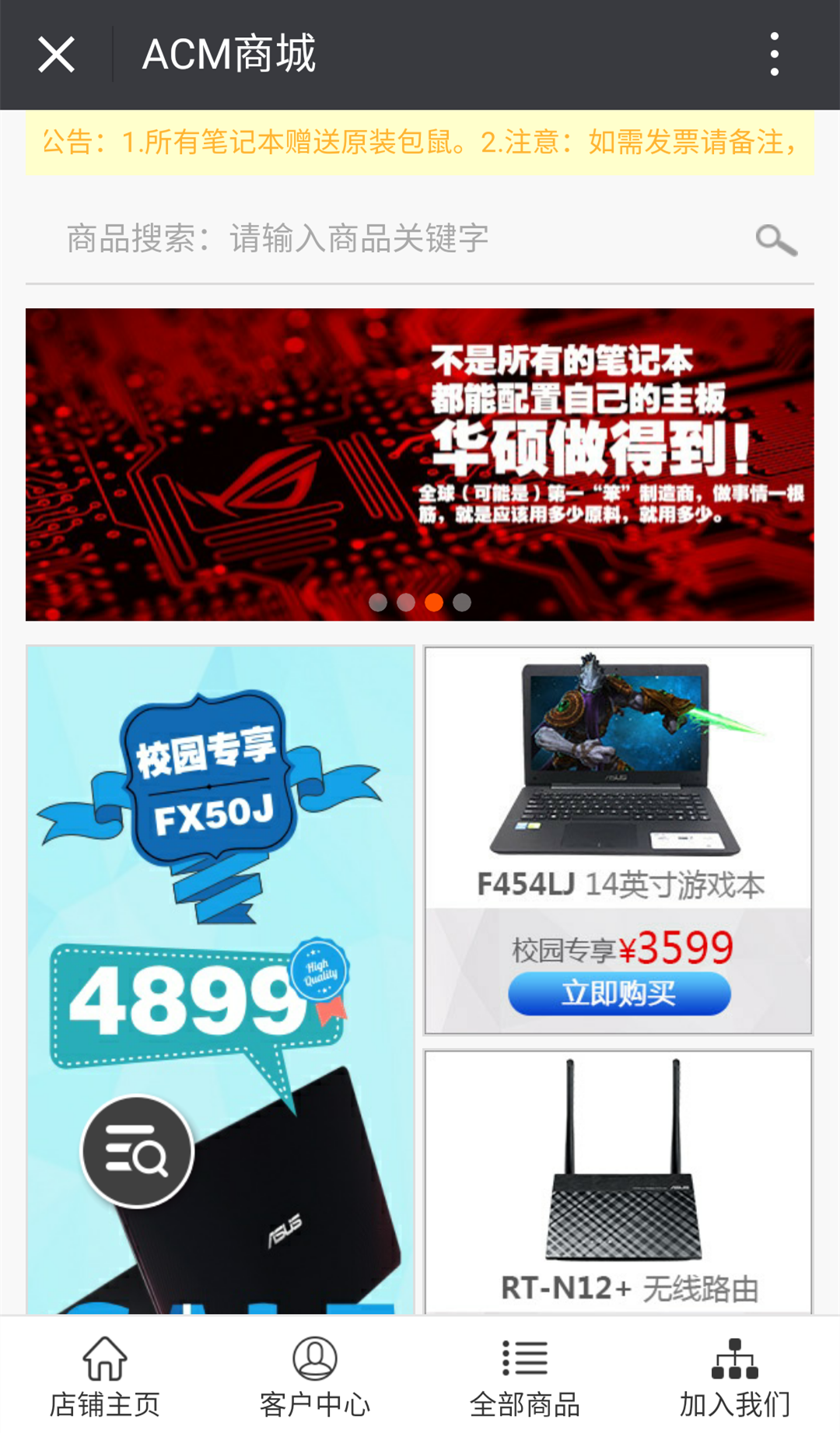840x1433 pixels.
Task: Tap the product search field
Action: coord(389,238)
